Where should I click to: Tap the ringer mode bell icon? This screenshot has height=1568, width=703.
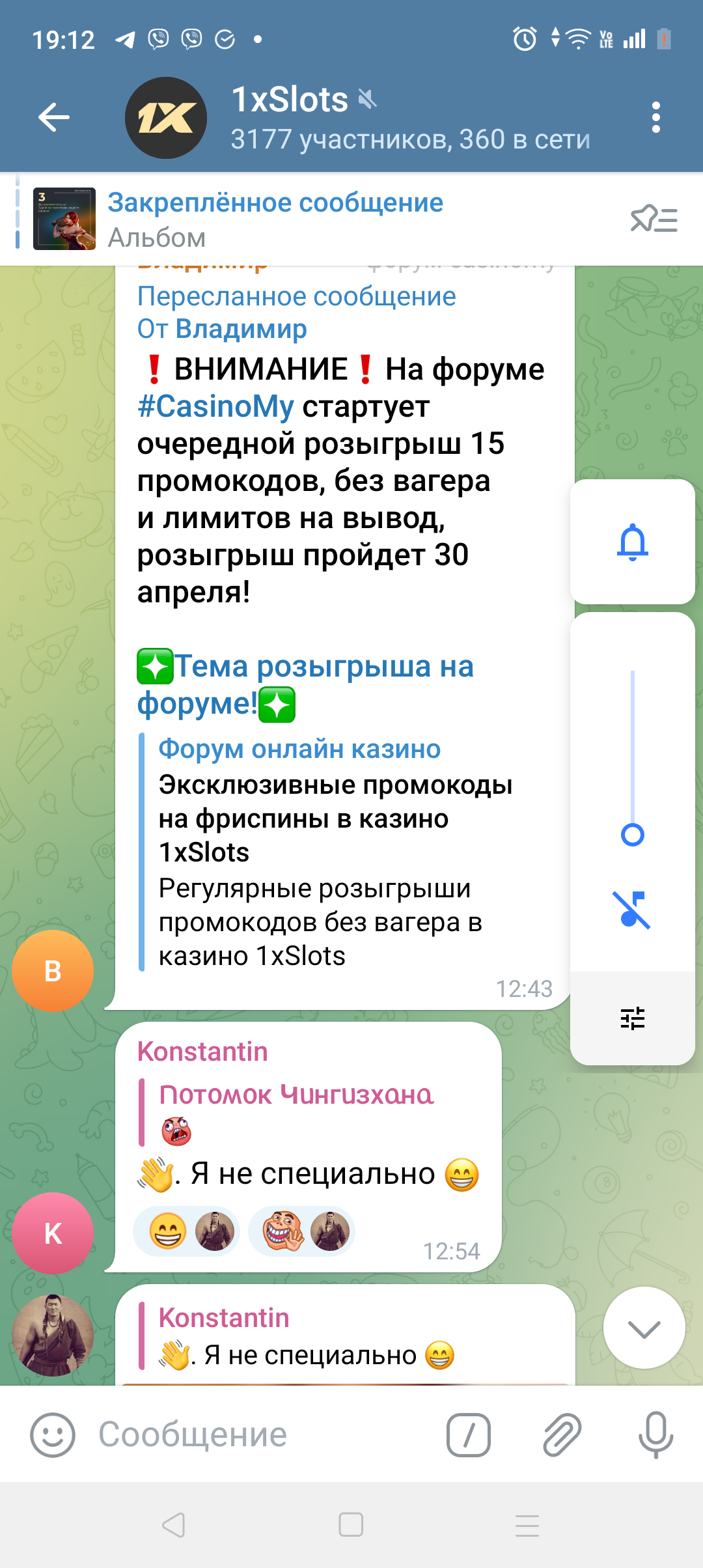click(632, 542)
